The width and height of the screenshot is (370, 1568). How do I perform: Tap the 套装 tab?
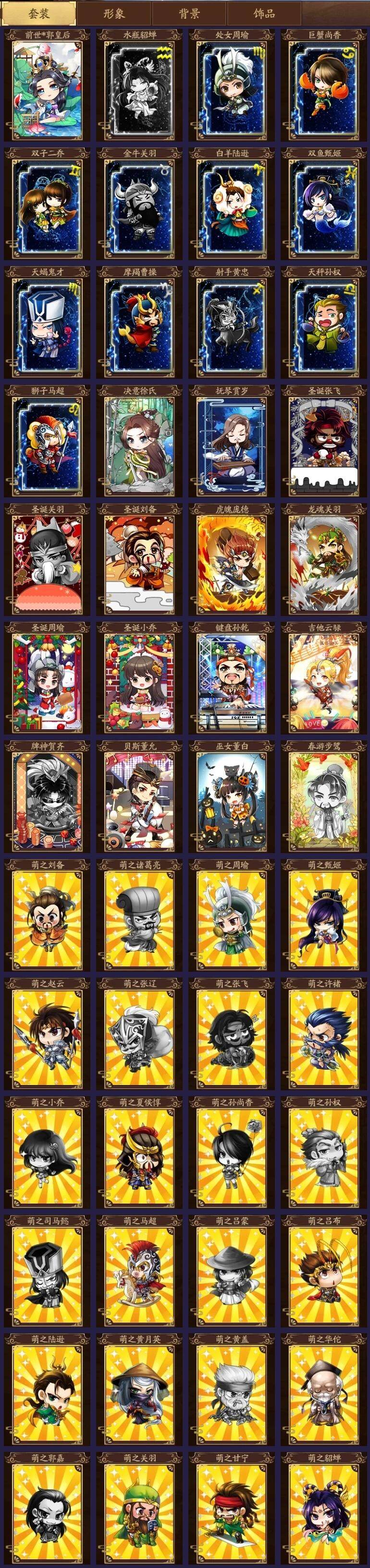coord(39,13)
